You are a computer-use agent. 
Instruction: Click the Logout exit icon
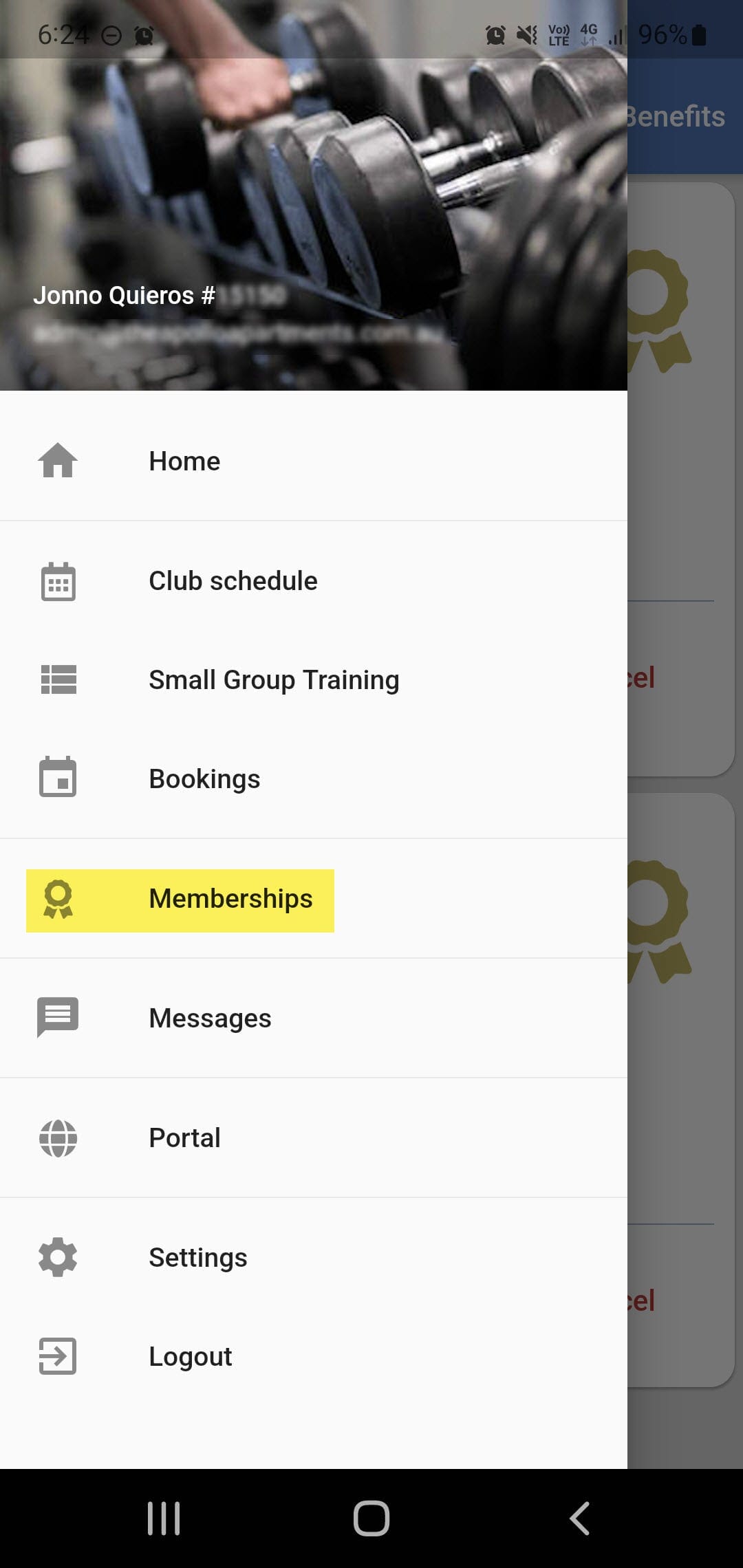click(x=58, y=1356)
